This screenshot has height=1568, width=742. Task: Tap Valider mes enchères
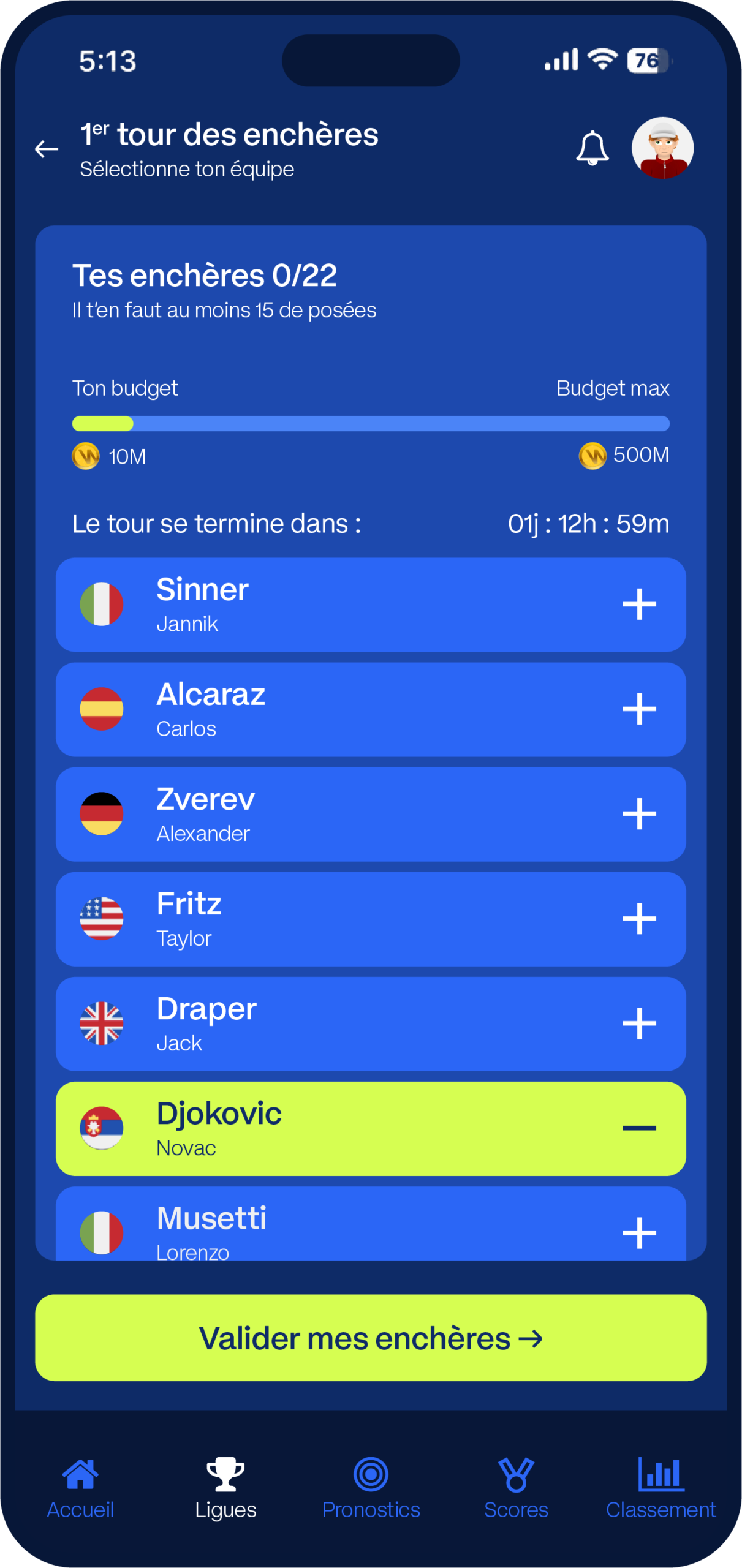click(371, 1338)
